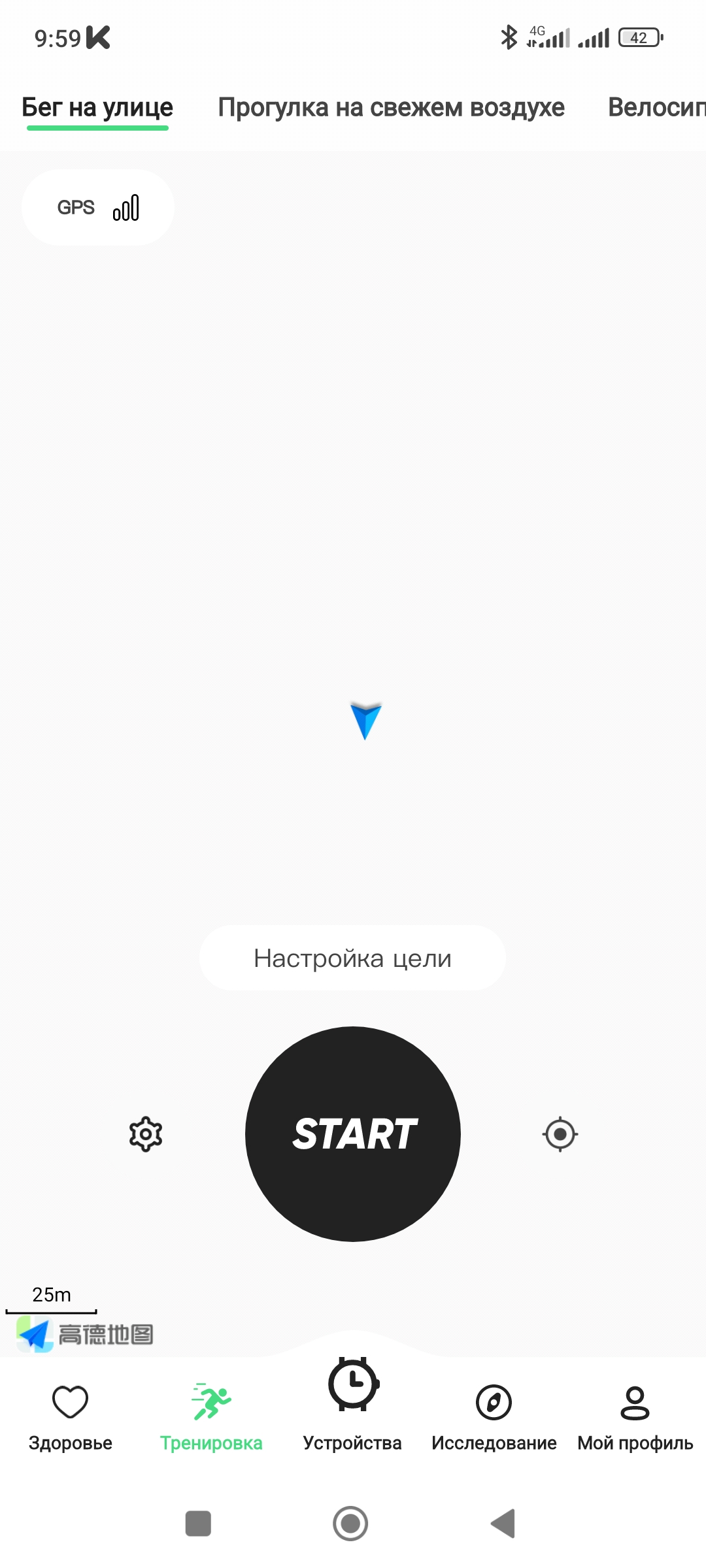Check GPS signal status chip
Viewport: 706px width, 1568px height.
98,208
